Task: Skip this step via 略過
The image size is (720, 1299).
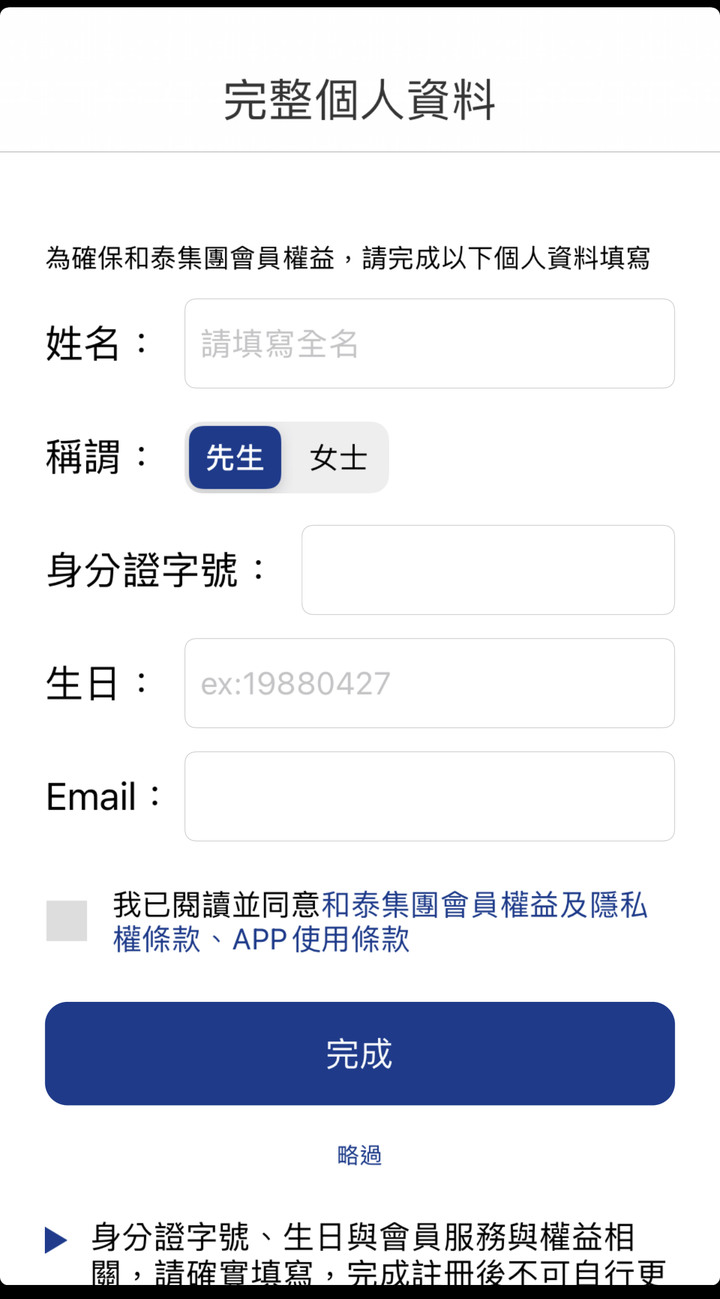Action: click(360, 1156)
